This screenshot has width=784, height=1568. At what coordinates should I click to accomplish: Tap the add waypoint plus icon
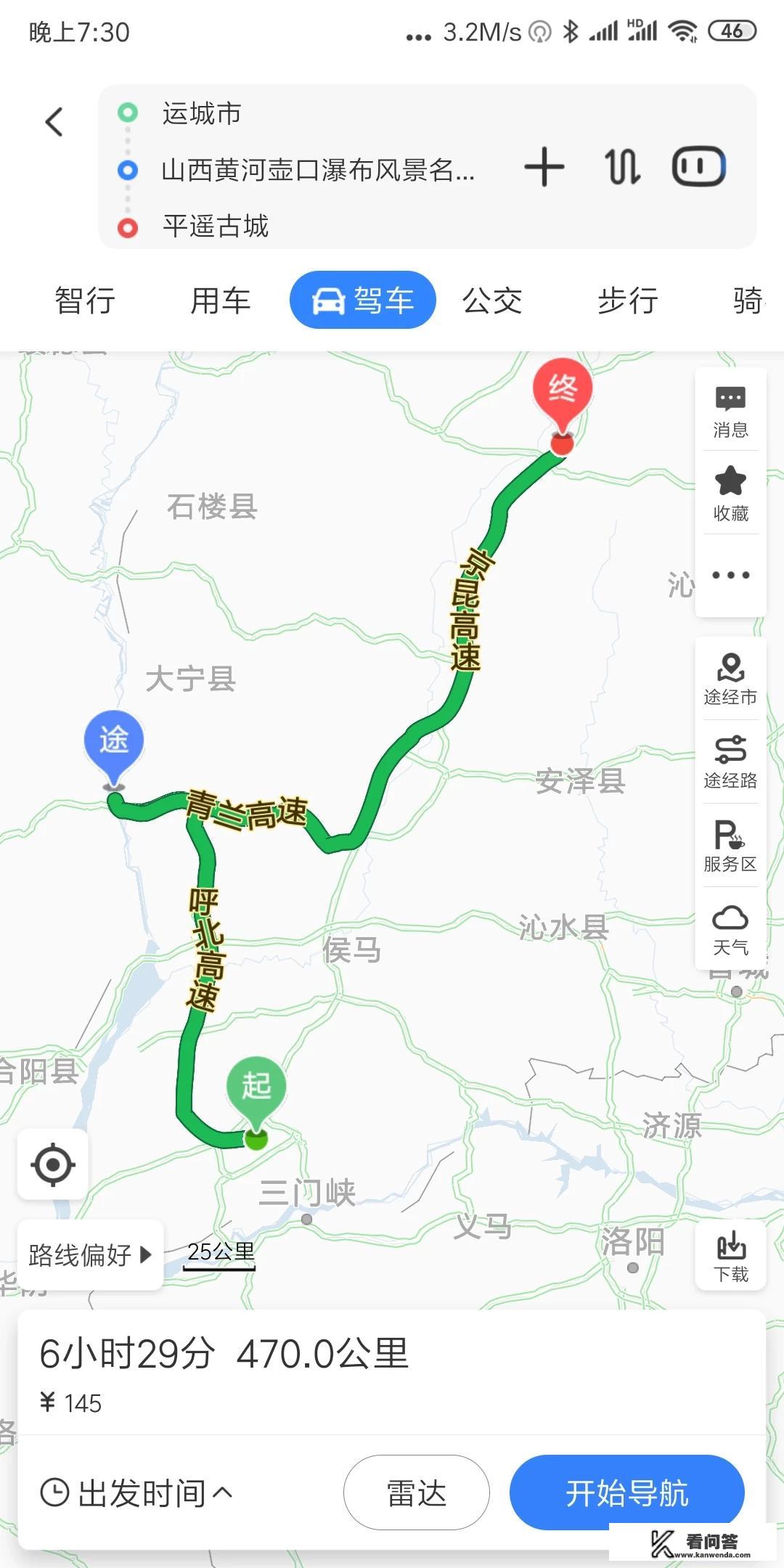[543, 166]
